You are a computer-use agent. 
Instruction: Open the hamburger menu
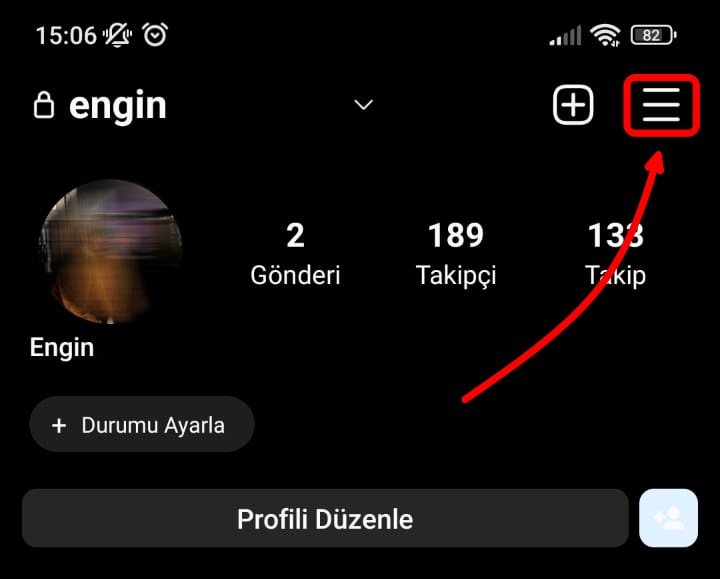point(661,105)
